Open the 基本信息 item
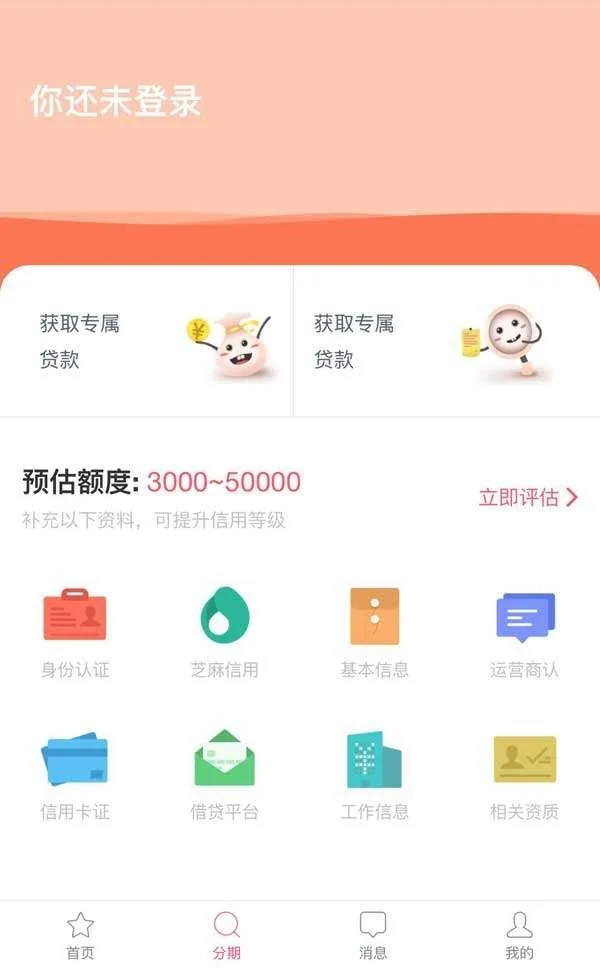Viewport: 600px width, 974px height. (374, 632)
